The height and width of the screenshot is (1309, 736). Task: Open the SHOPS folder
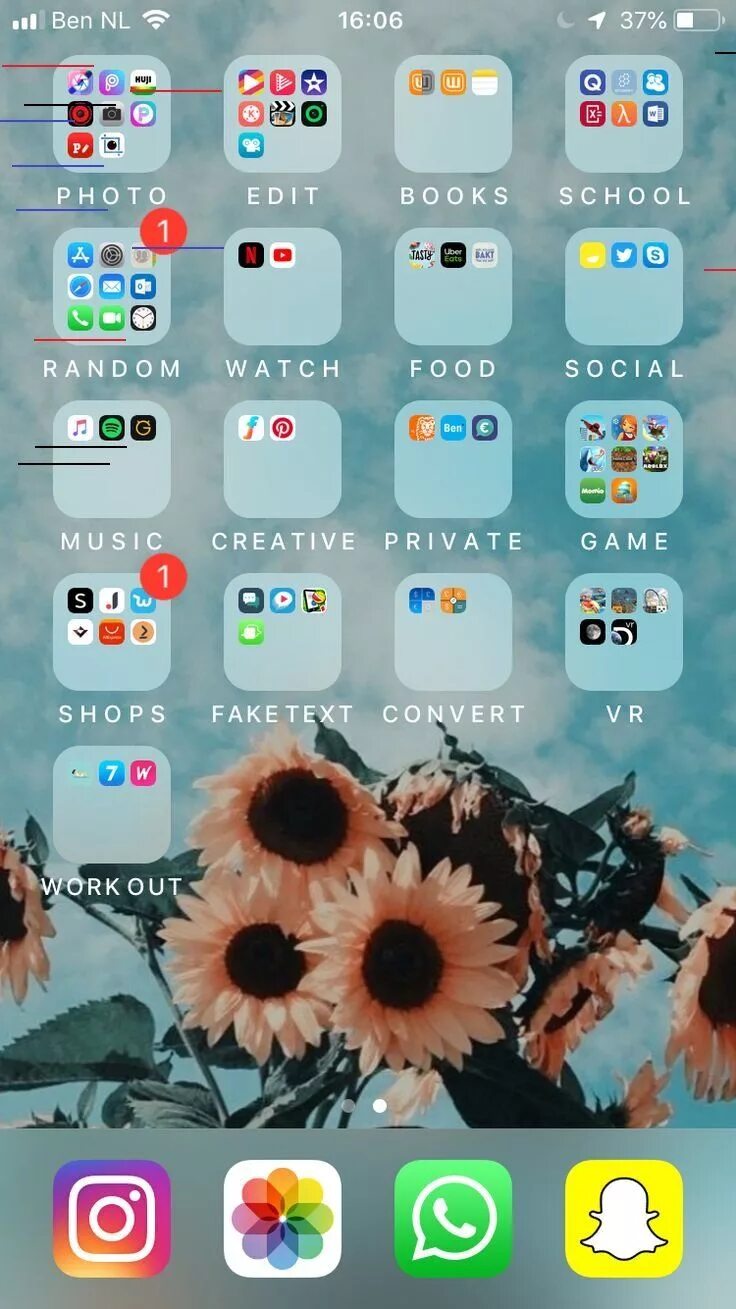click(x=111, y=632)
